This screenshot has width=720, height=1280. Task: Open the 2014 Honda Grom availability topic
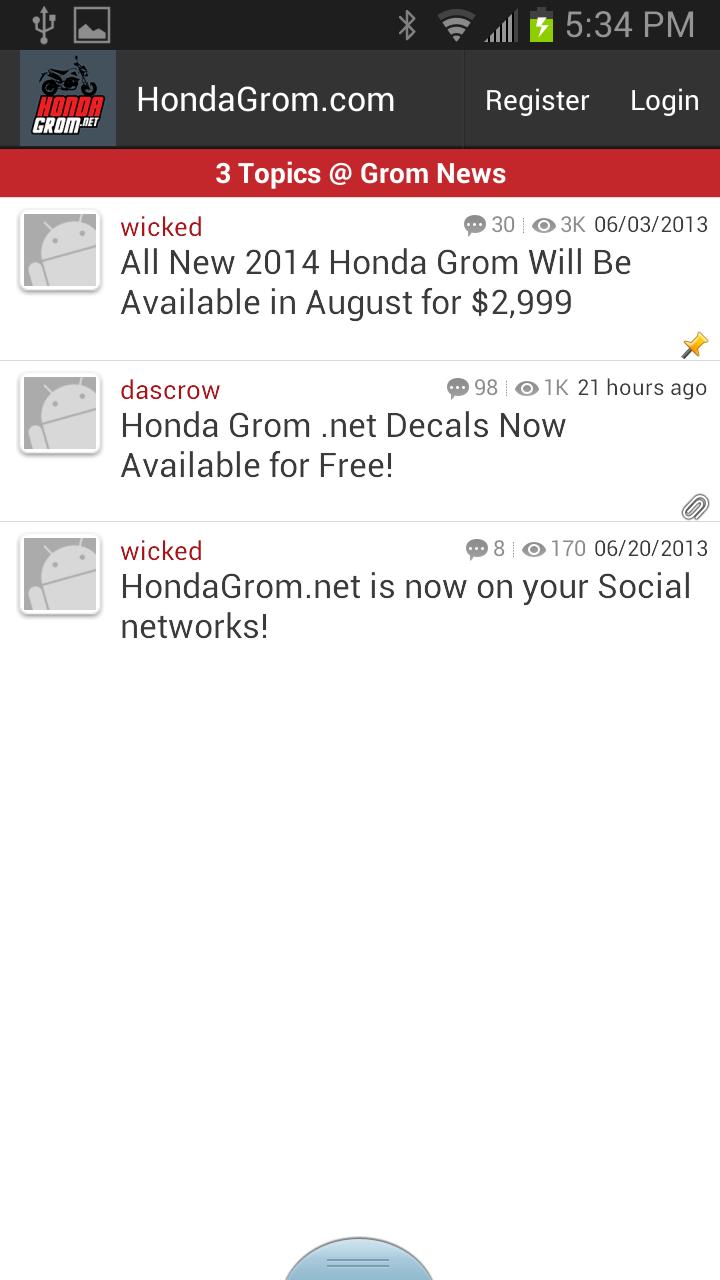click(x=375, y=282)
